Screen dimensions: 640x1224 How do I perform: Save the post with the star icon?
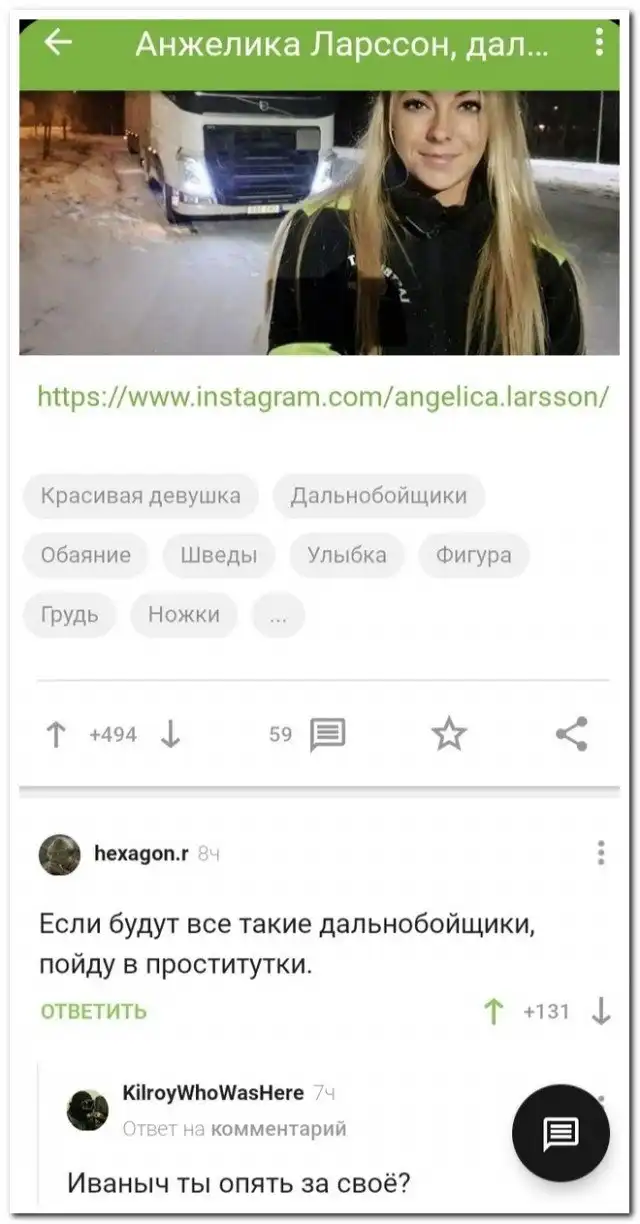click(449, 735)
